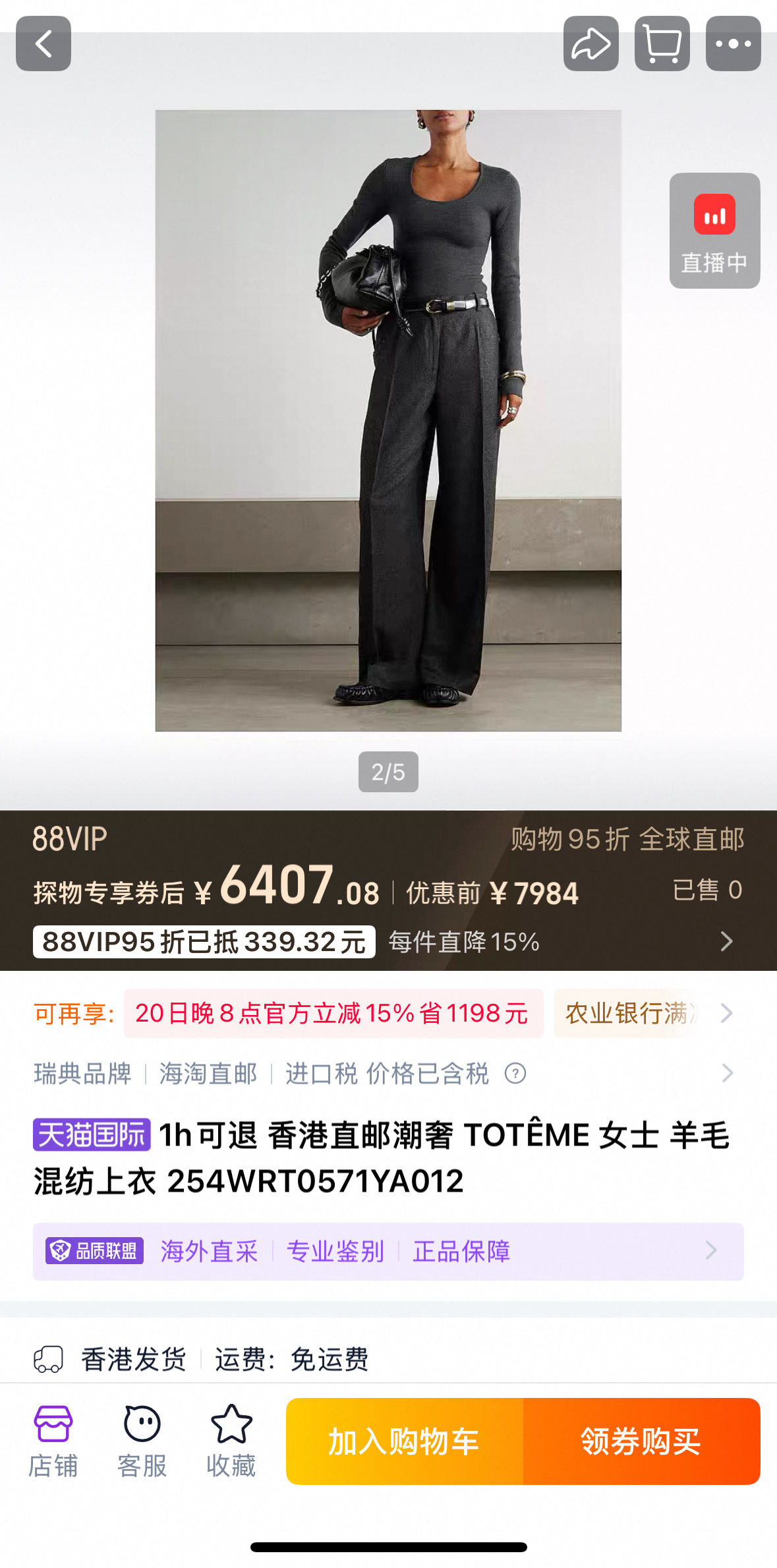Image resolution: width=777 pixels, height=1568 pixels.
Task: Select 领券购买 to buy with coupon
Action: point(641,1441)
